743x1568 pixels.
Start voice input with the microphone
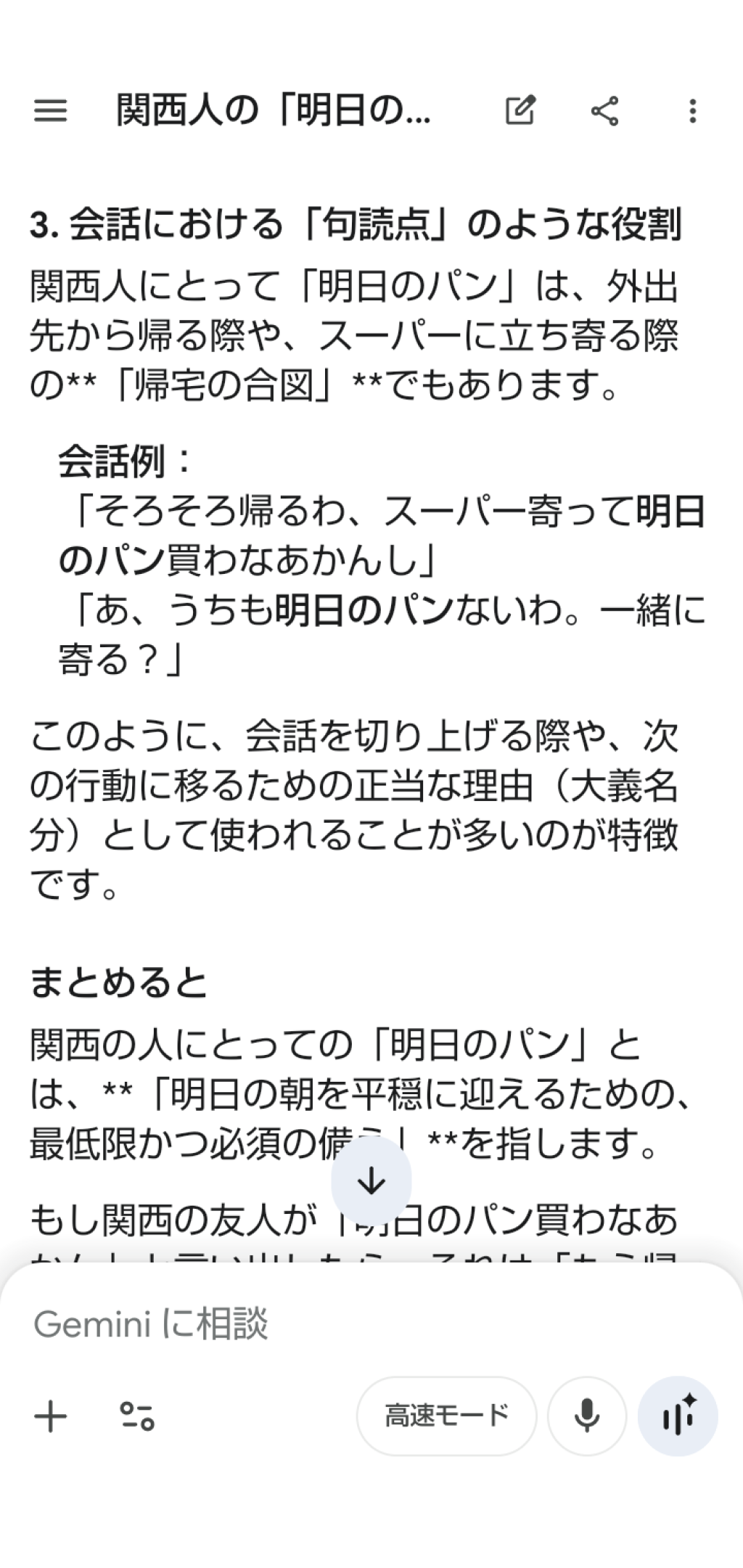pos(586,1416)
